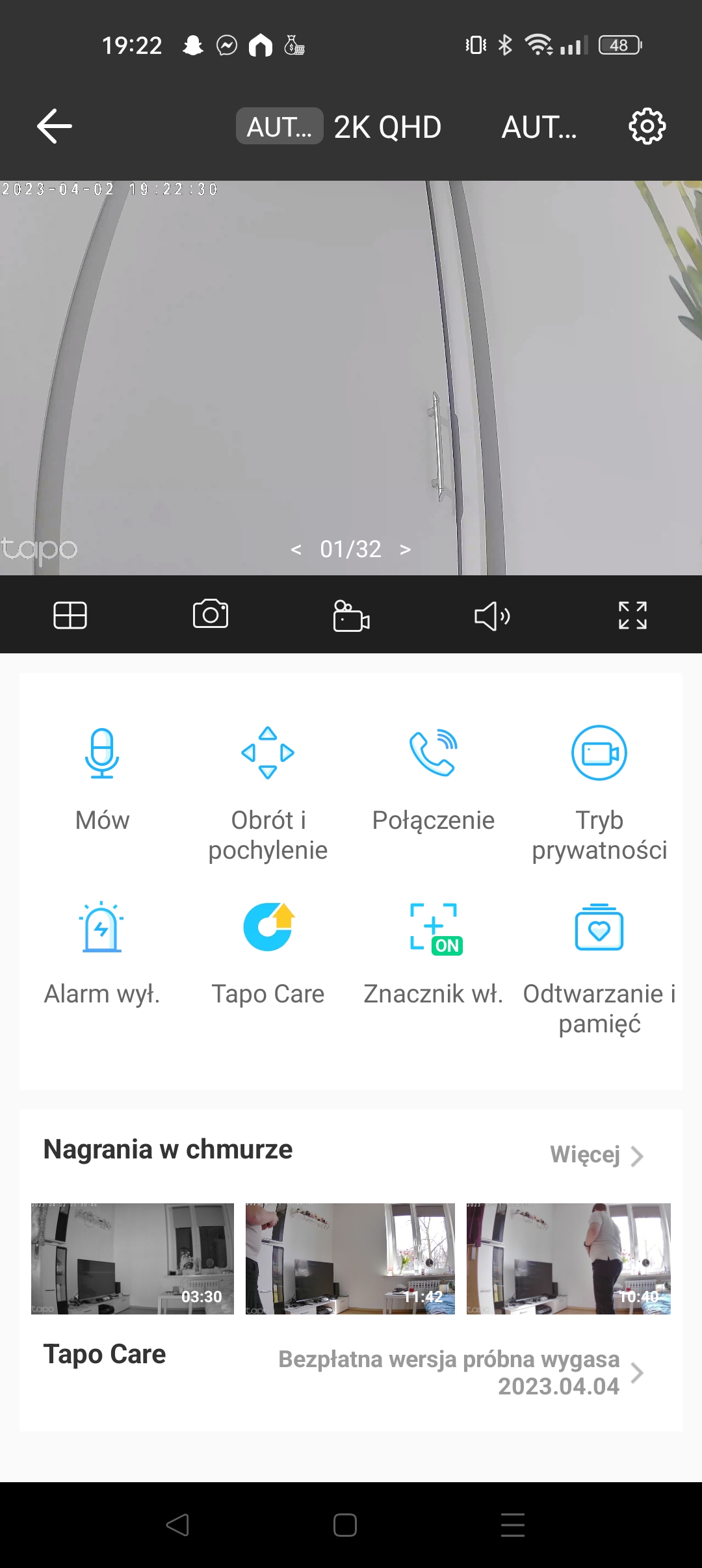
Task: Turn on the alarm (Alarm wył.)
Action: coord(102,952)
